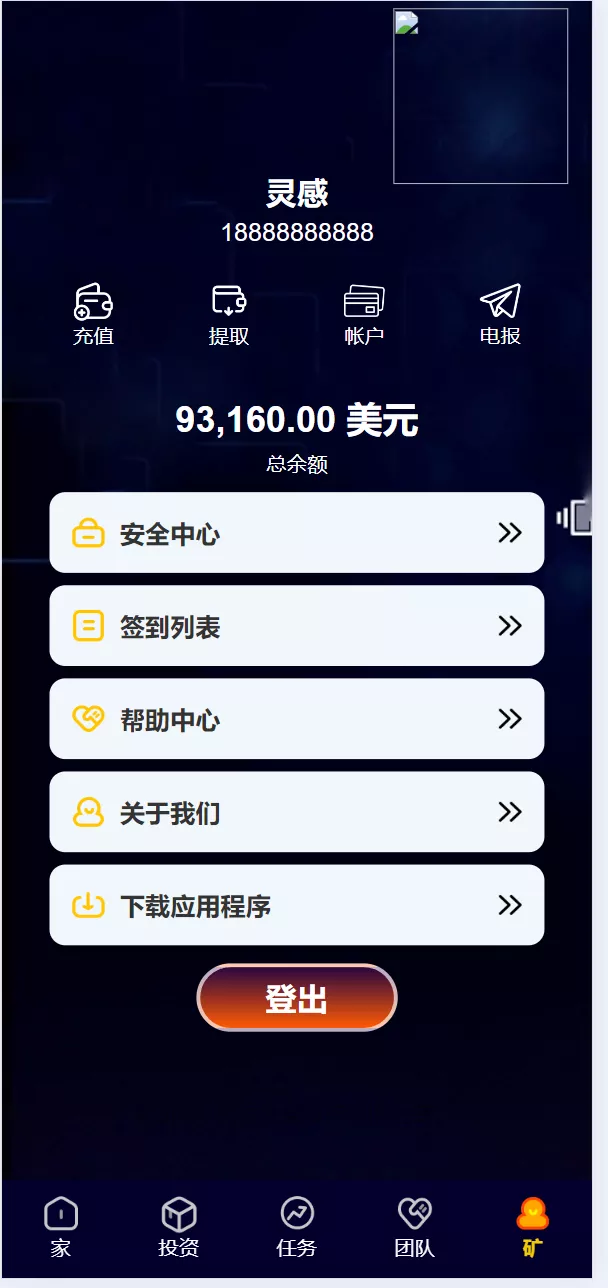Select the 矿 mine tab
Screen dimensions: 608x1288
click(x=533, y=1226)
